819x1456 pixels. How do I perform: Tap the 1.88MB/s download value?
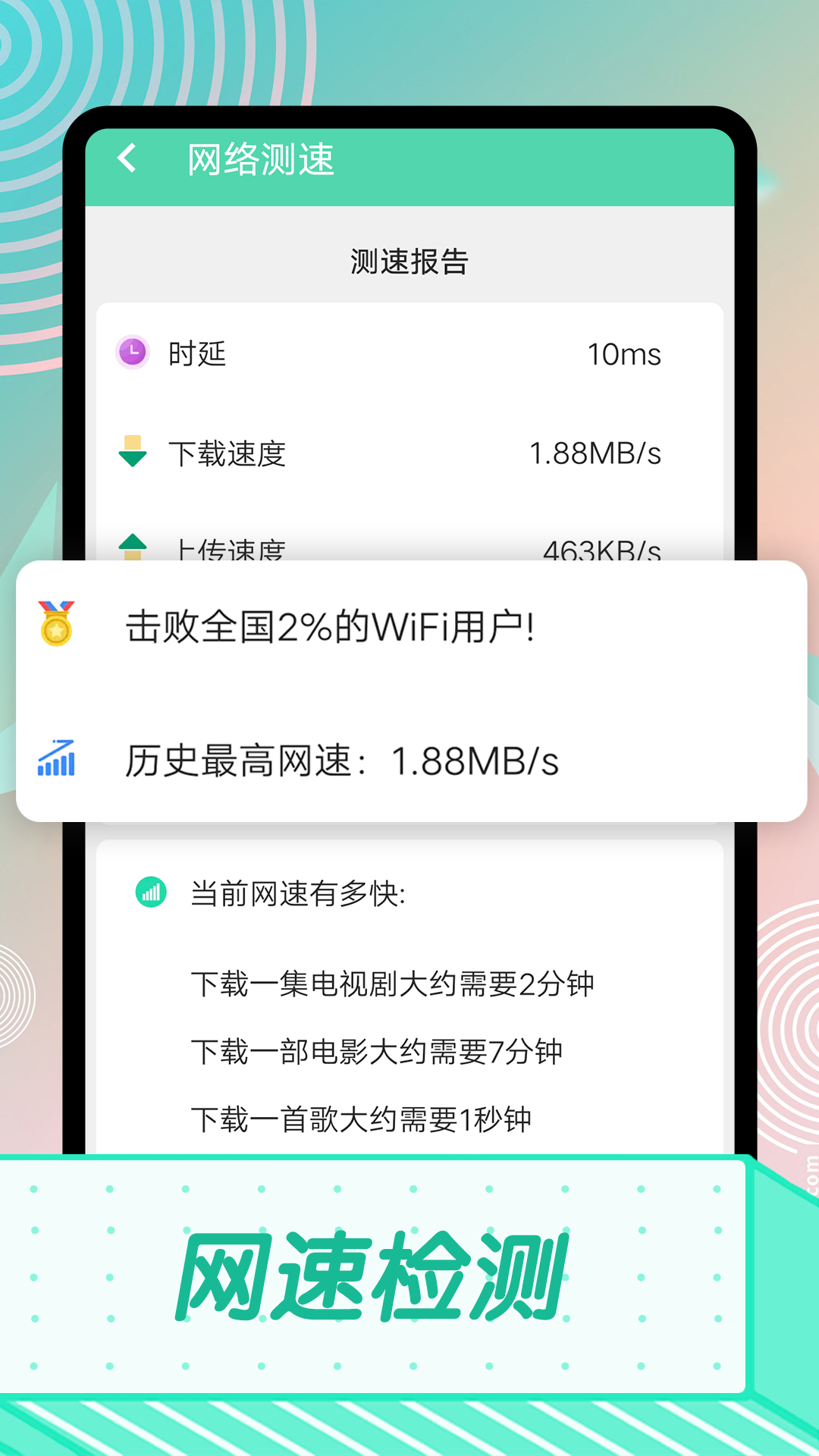pyautogui.click(x=596, y=453)
